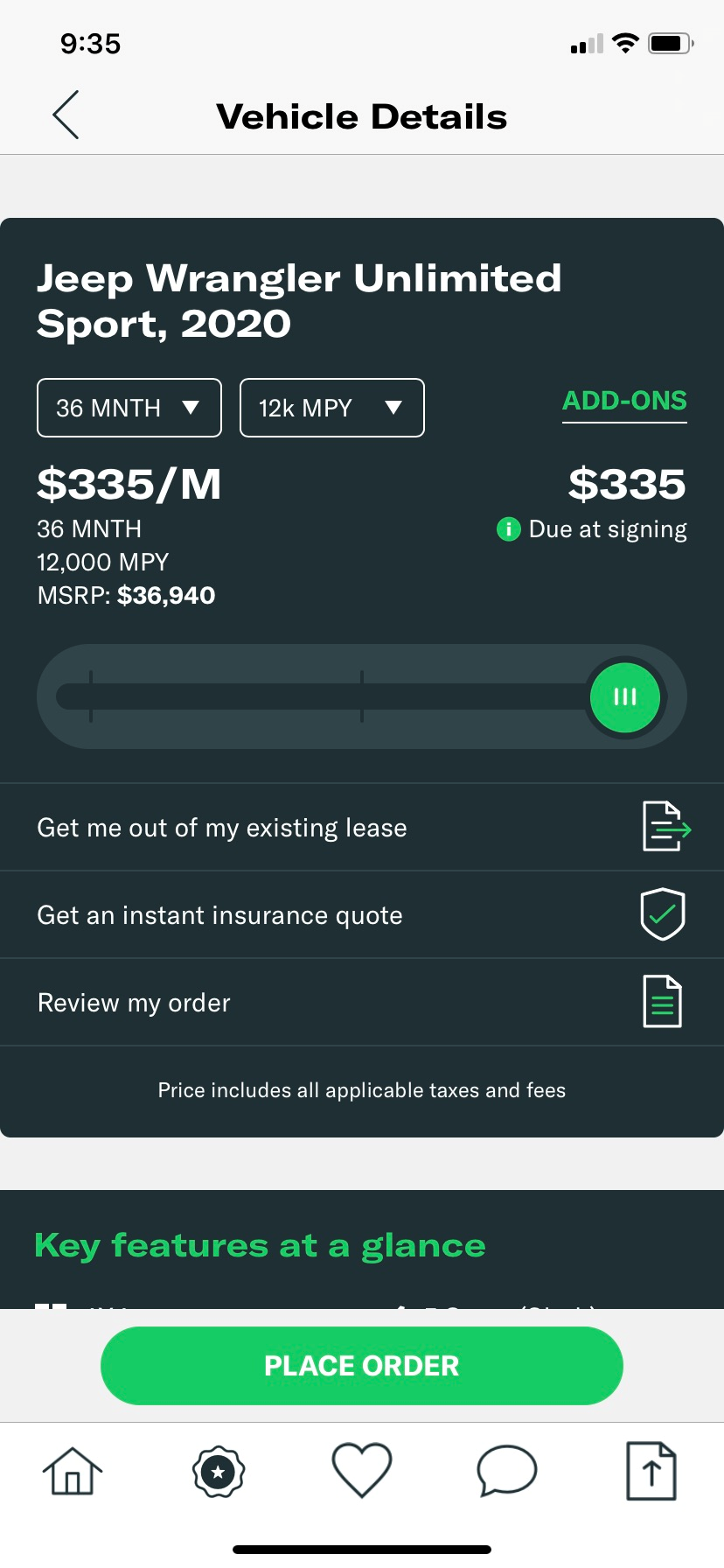Open the ADD-ONS link
This screenshot has width=724, height=1568.
click(x=624, y=402)
